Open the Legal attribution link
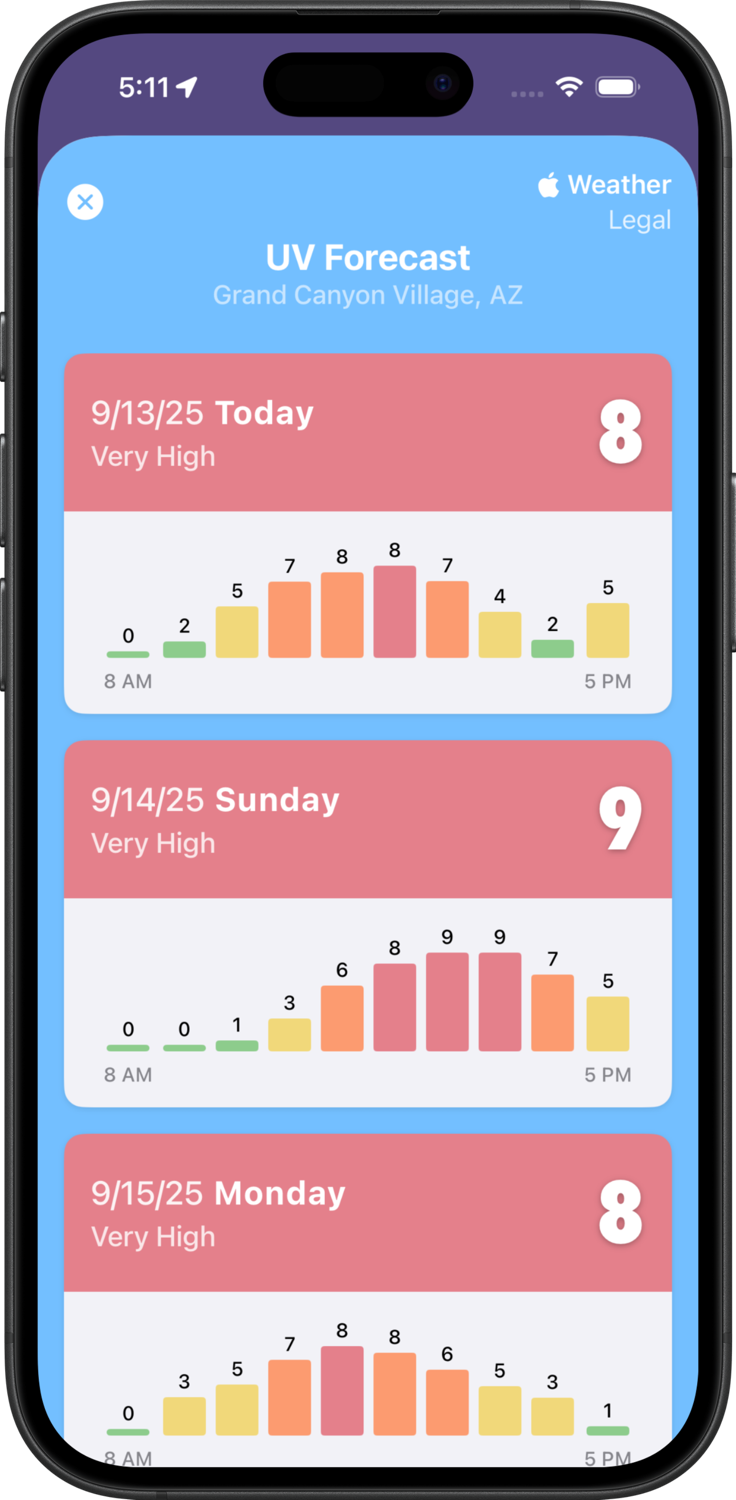 click(x=639, y=220)
